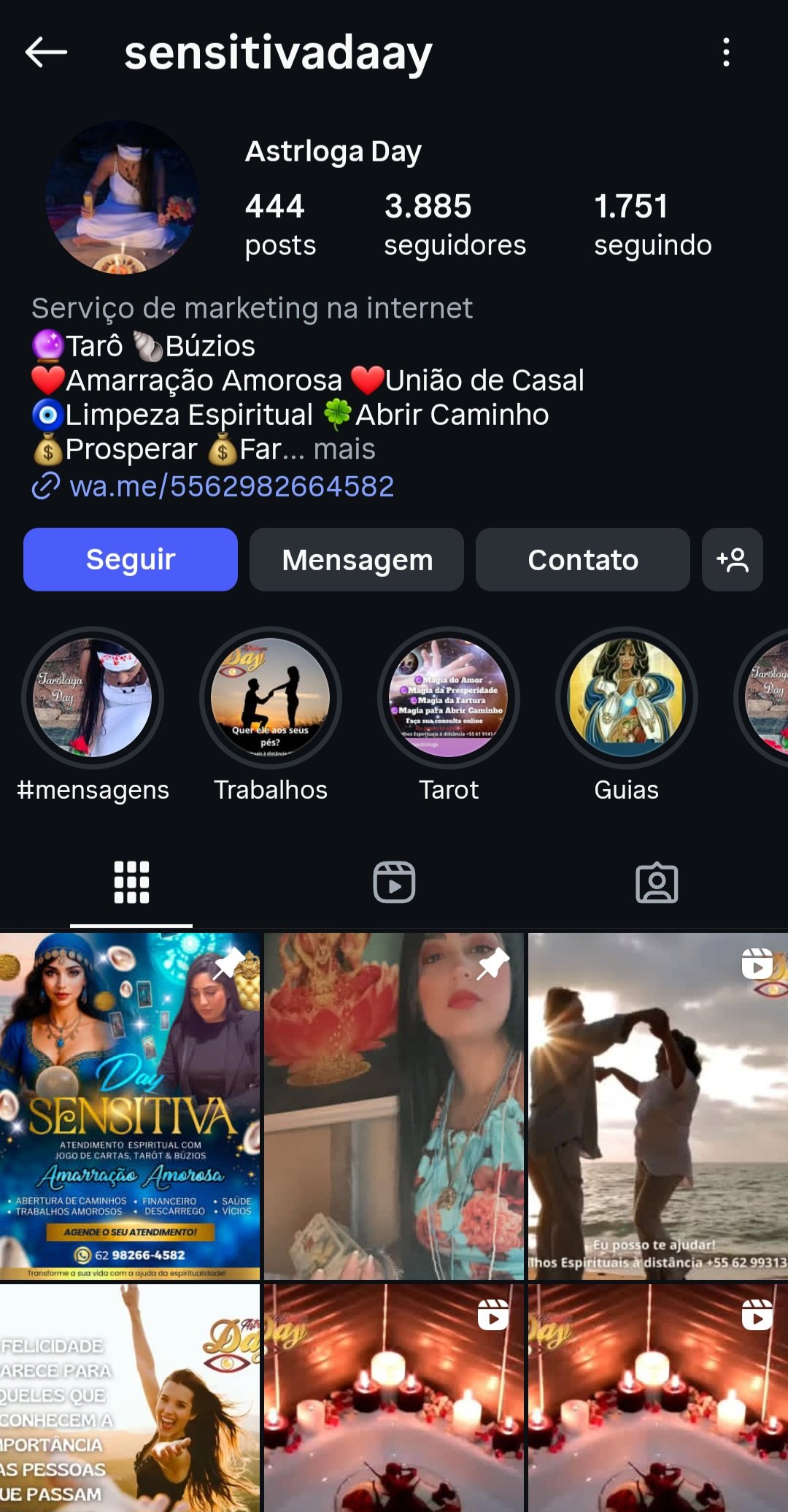View the 3.885 seguidores list
This screenshot has width=788, height=1512.
tap(455, 224)
